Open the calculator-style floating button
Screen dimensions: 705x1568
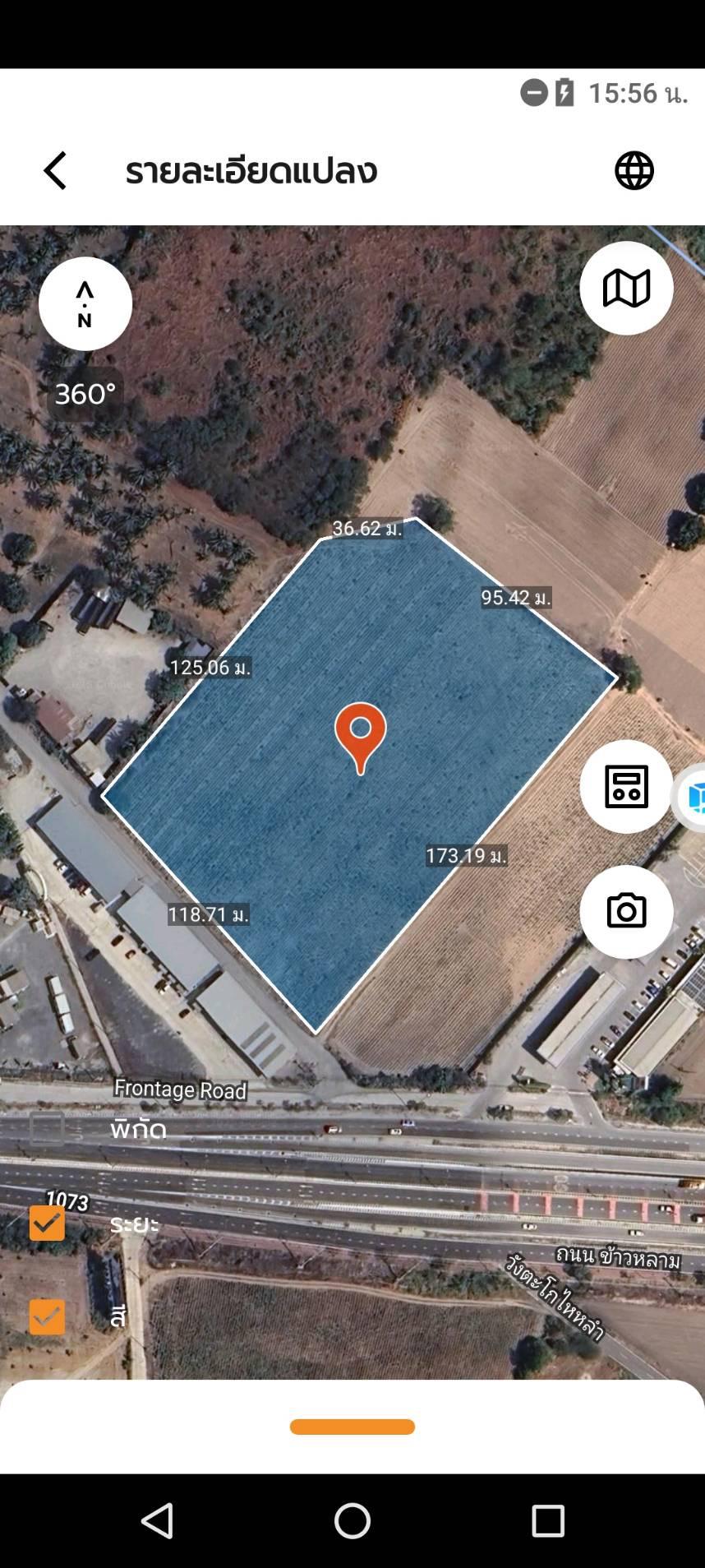click(x=626, y=787)
